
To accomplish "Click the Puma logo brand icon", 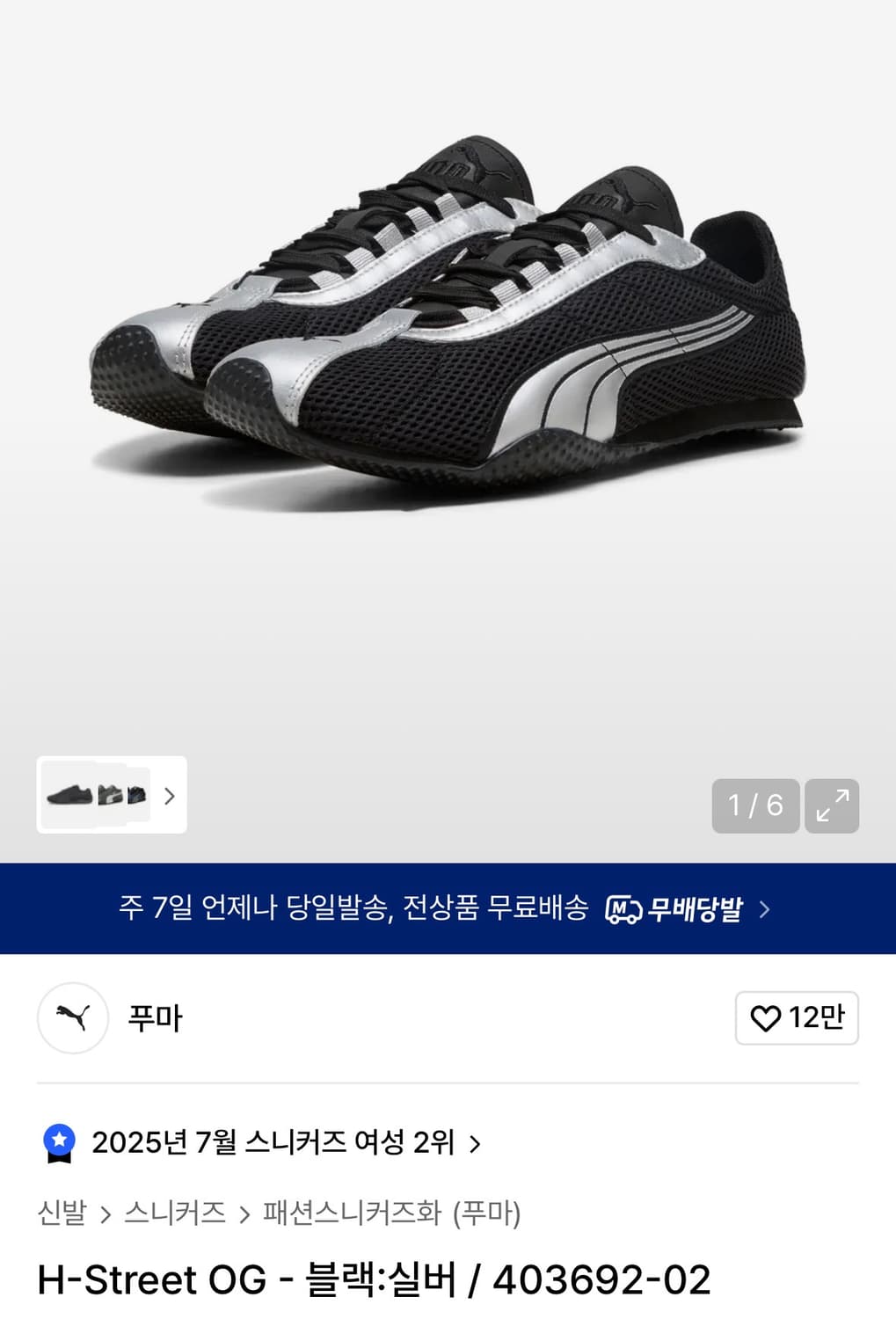I will pos(72,1018).
